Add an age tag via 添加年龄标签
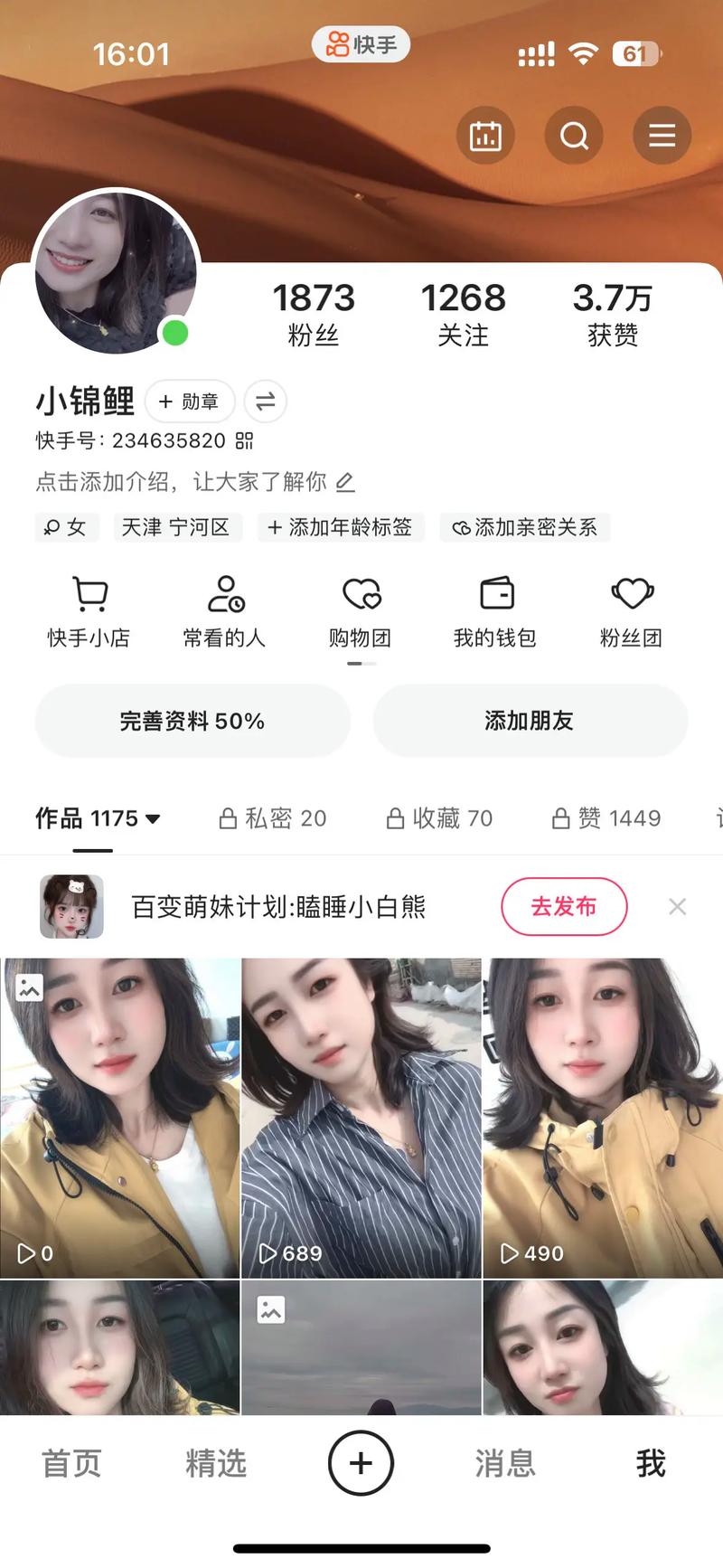 [x=342, y=527]
